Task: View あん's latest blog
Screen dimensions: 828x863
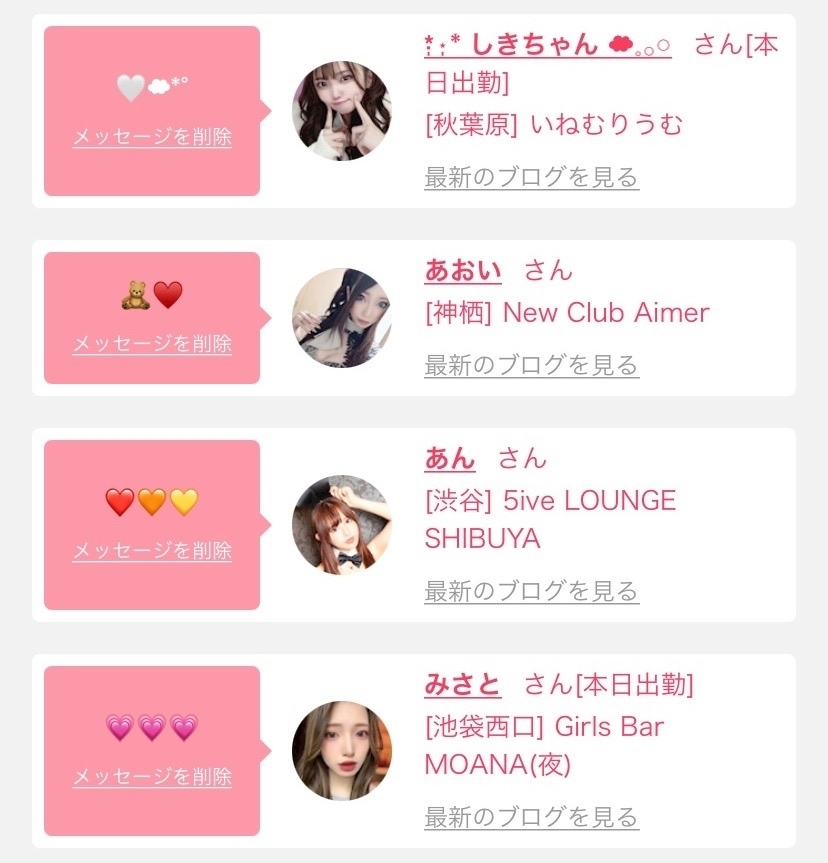Action: tap(531, 591)
